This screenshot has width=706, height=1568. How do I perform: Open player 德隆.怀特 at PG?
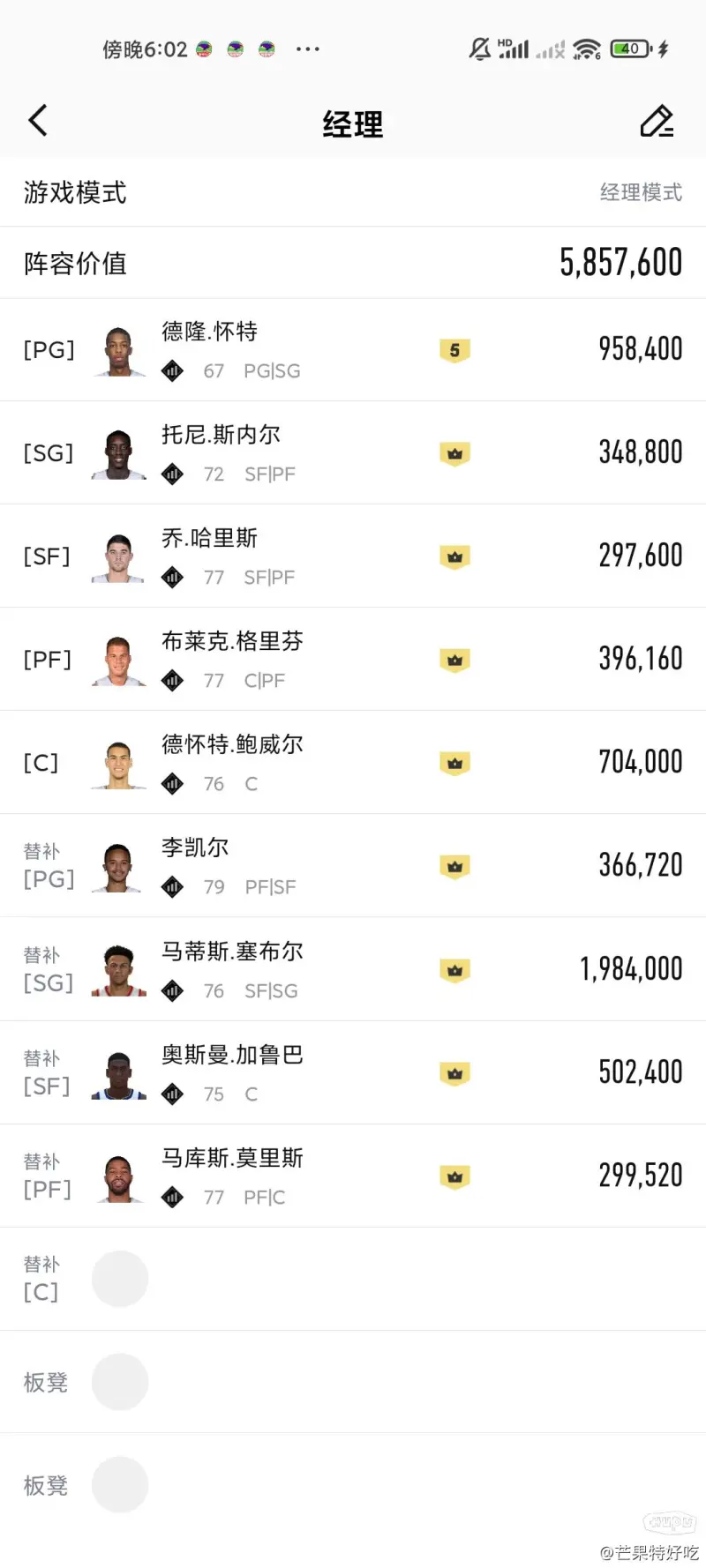[353, 350]
